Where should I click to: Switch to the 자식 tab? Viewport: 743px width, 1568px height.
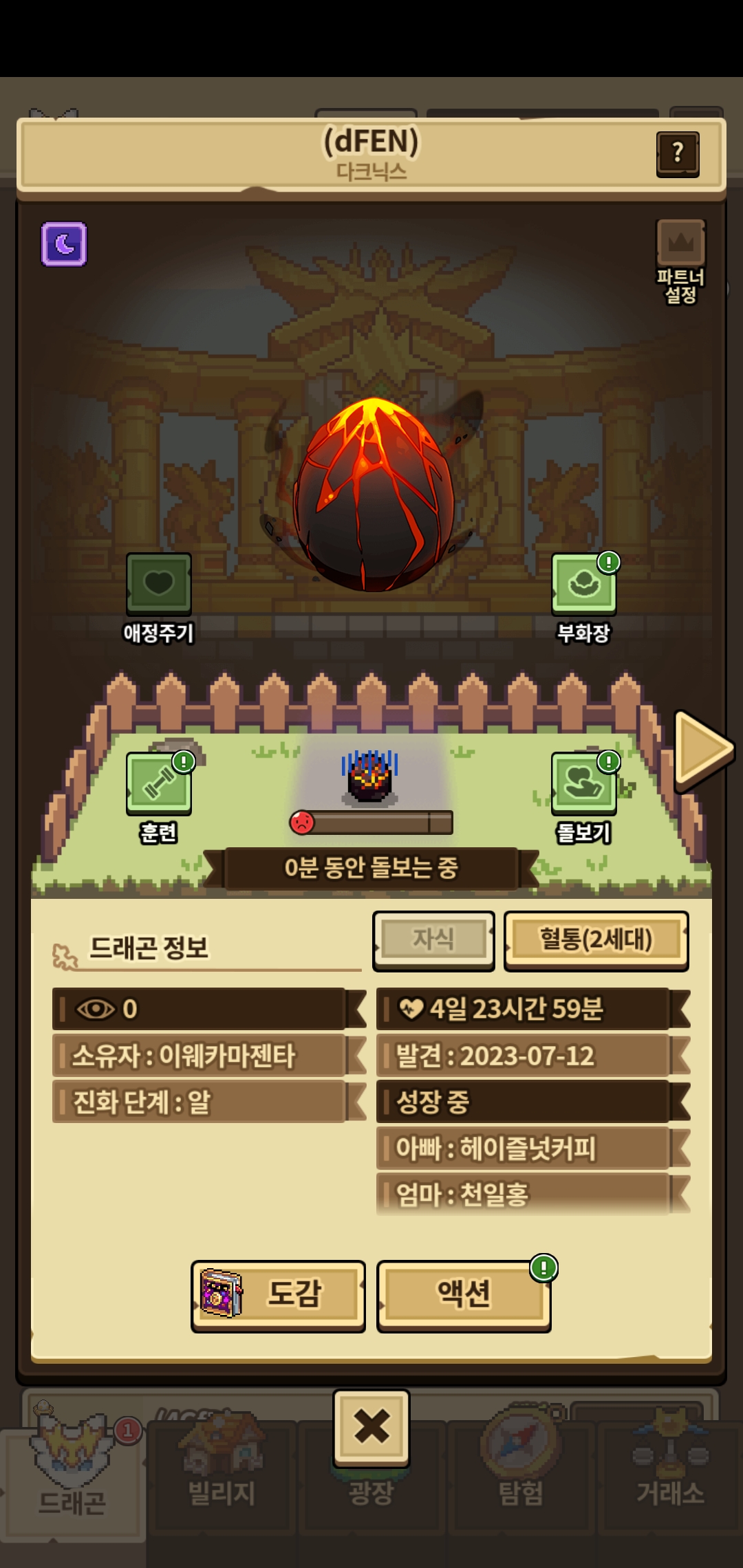[x=433, y=940]
